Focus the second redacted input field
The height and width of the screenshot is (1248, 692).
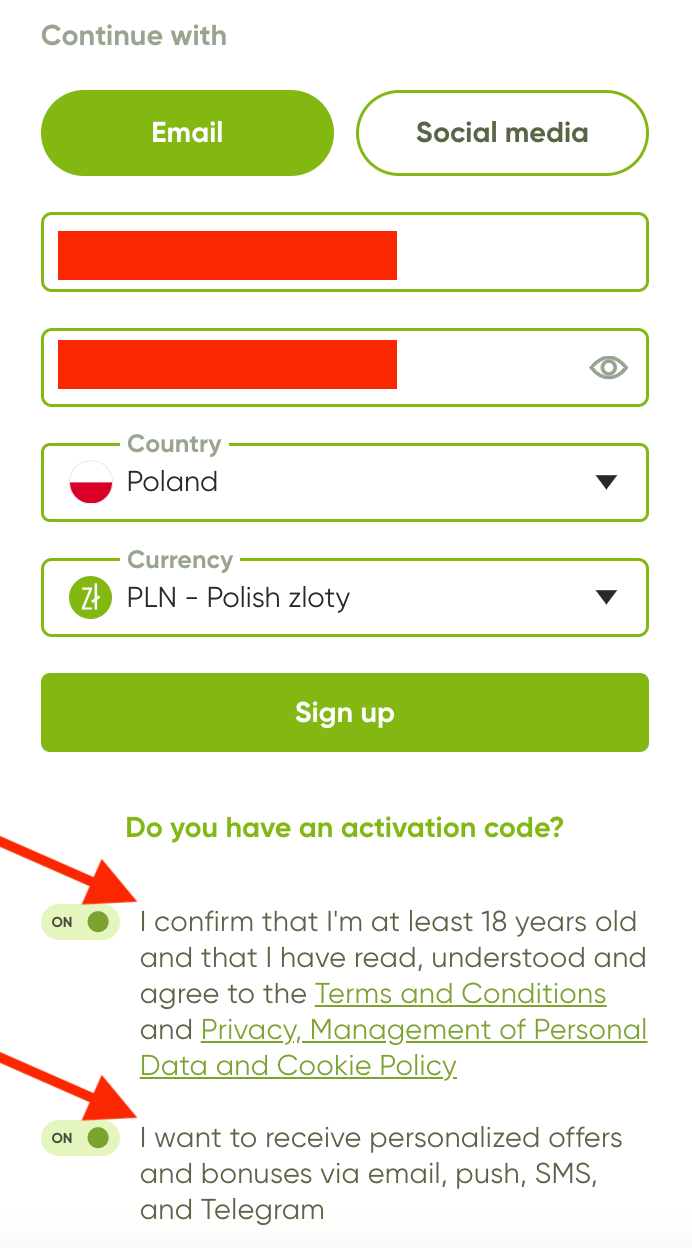point(345,367)
